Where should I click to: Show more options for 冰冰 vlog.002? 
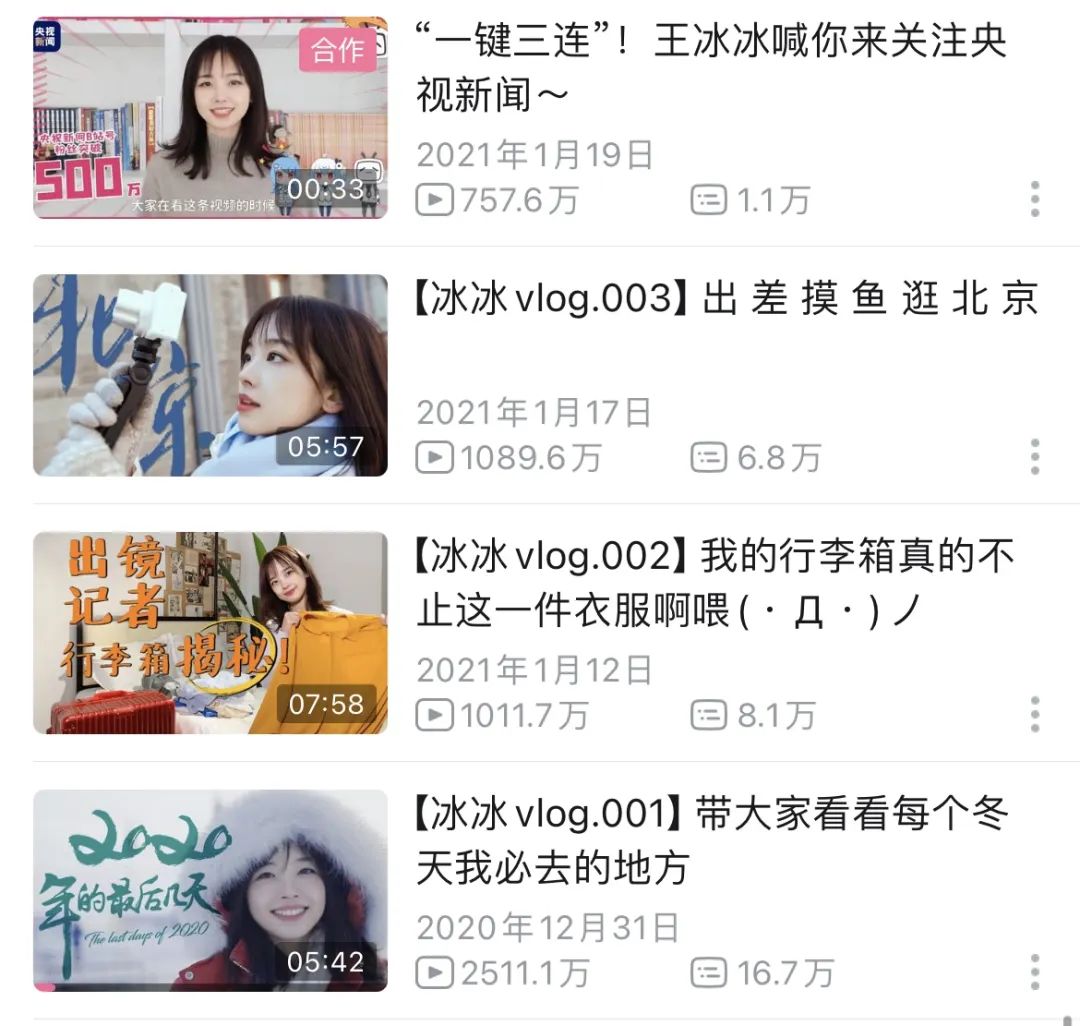[1035, 714]
